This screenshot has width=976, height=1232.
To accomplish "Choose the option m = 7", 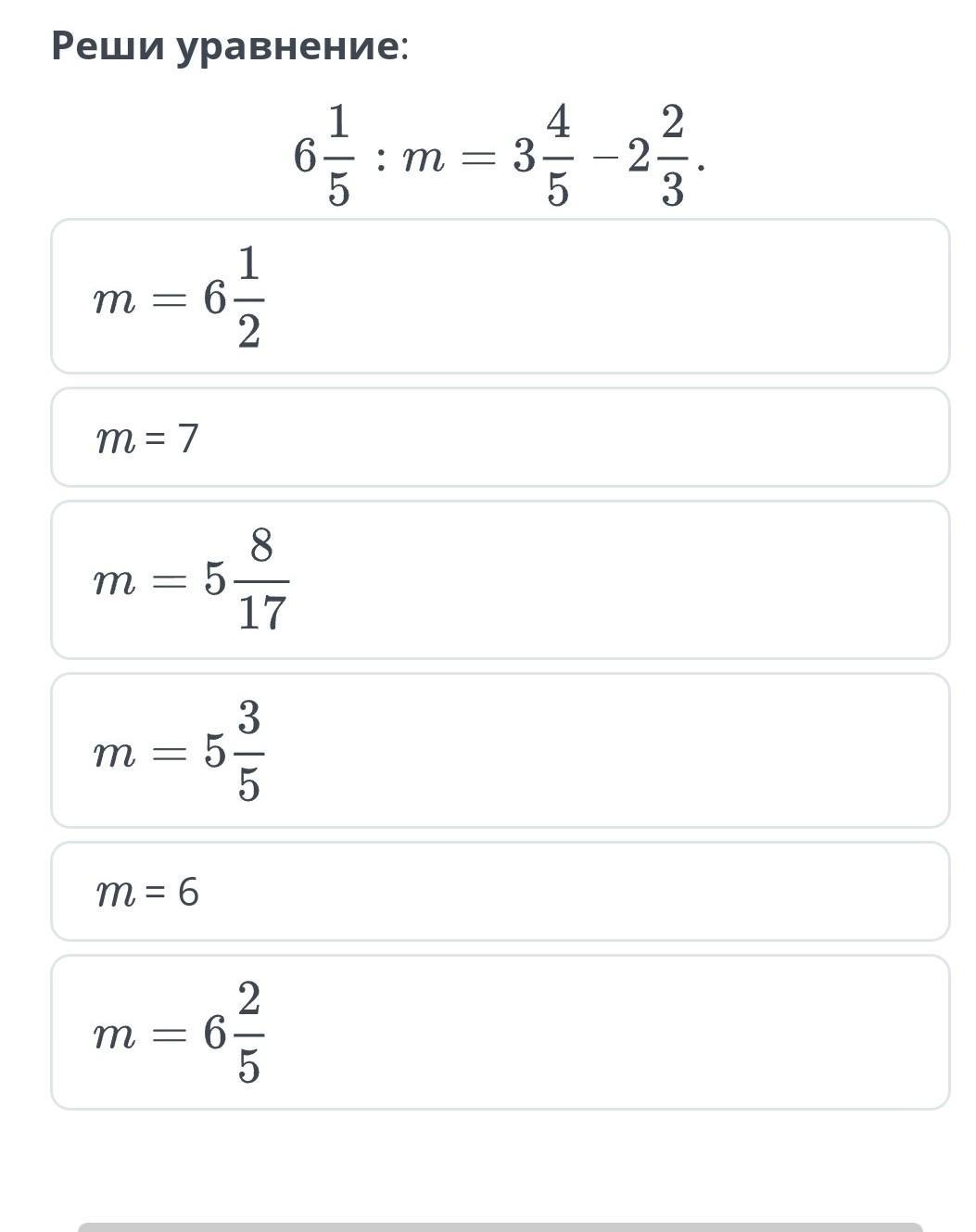I will [500, 438].
